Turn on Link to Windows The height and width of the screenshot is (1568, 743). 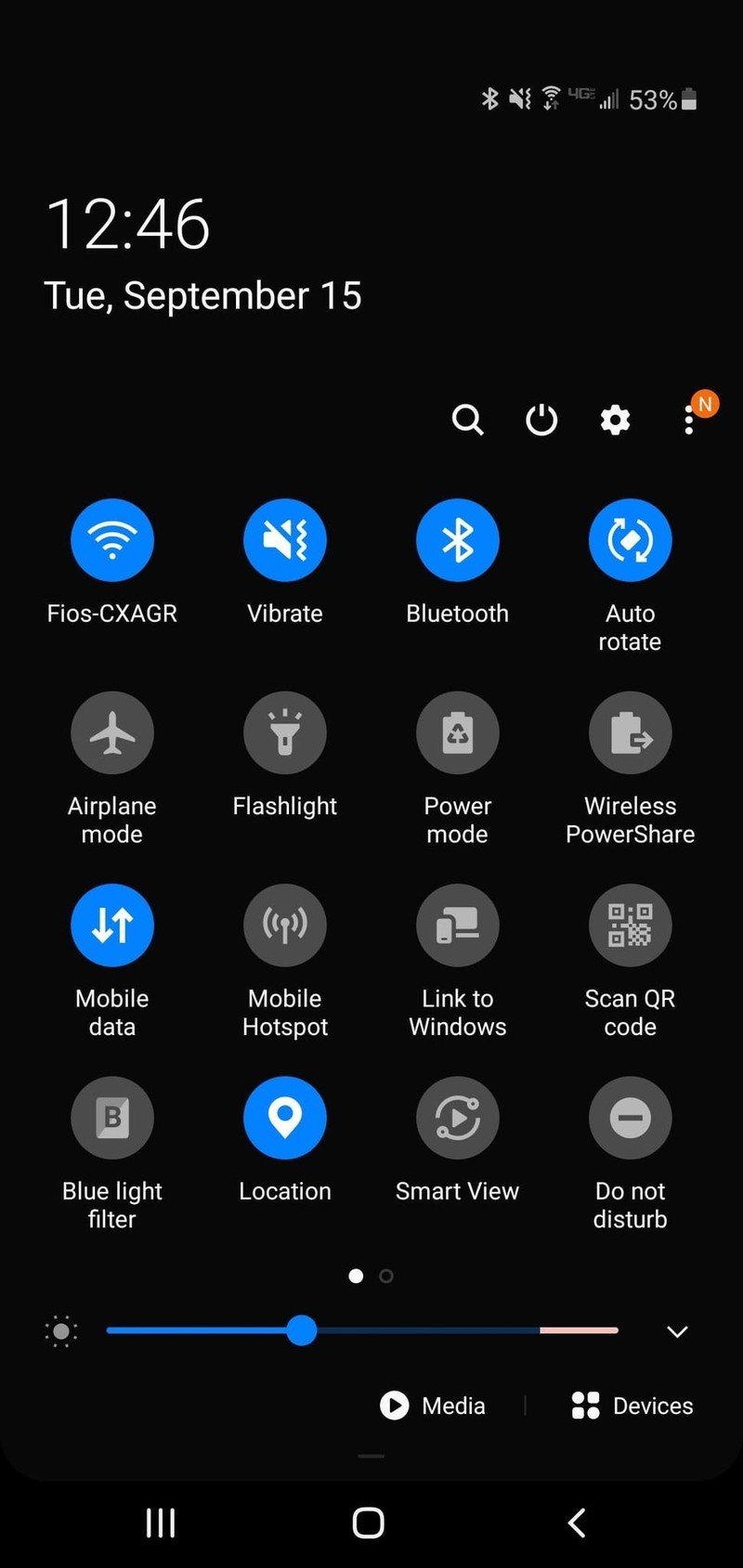(458, 926)
